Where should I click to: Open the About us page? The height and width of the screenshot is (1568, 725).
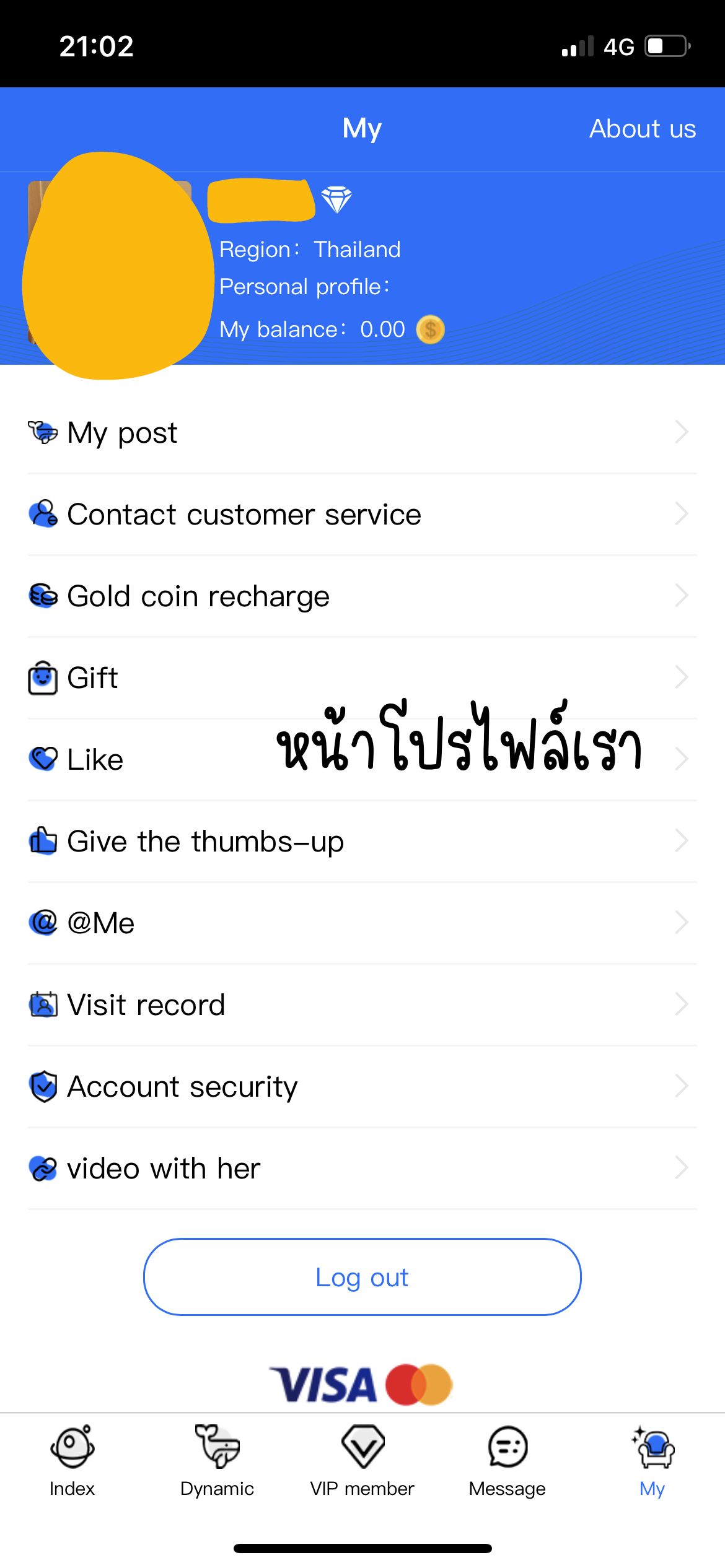(x=642, y=129)
